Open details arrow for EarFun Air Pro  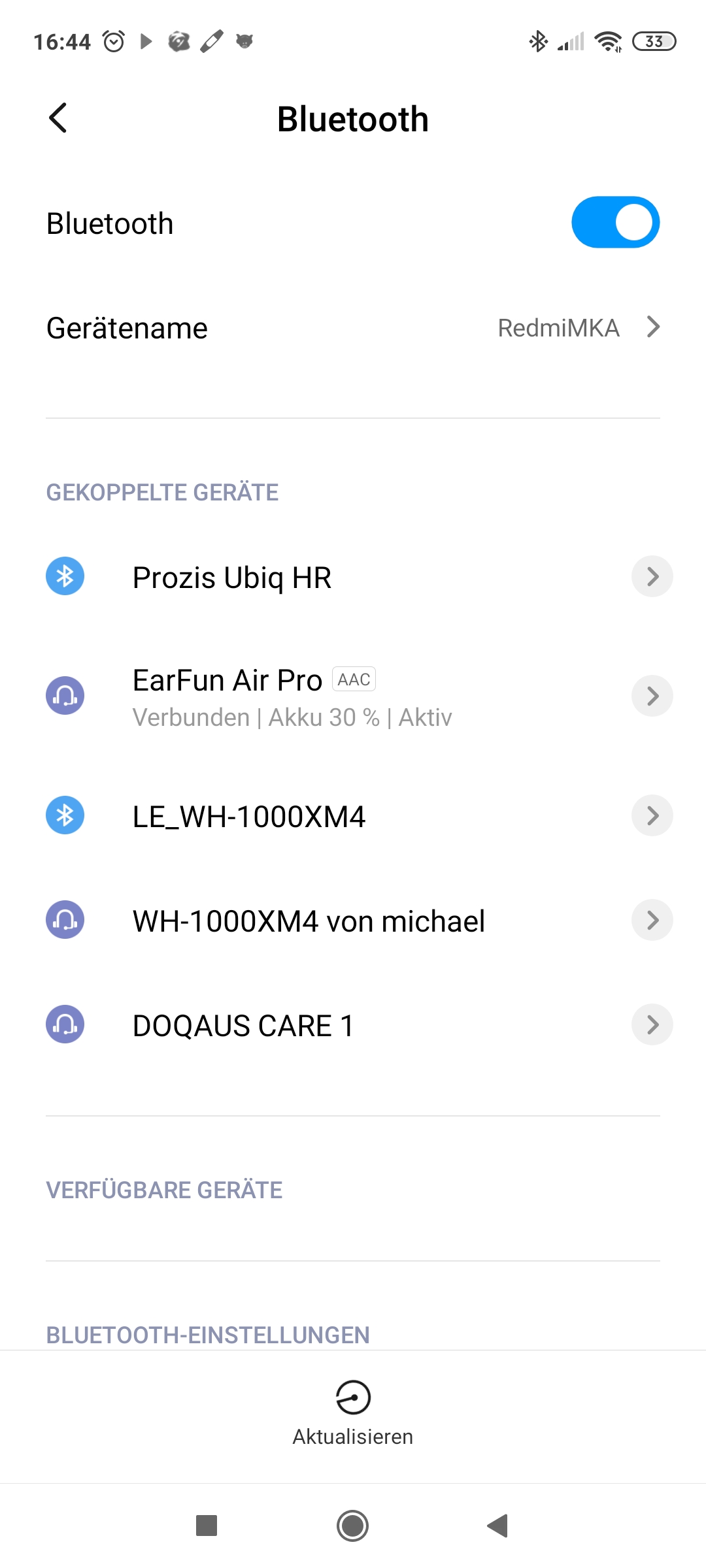pyautogui.click(x=652, y=696)
